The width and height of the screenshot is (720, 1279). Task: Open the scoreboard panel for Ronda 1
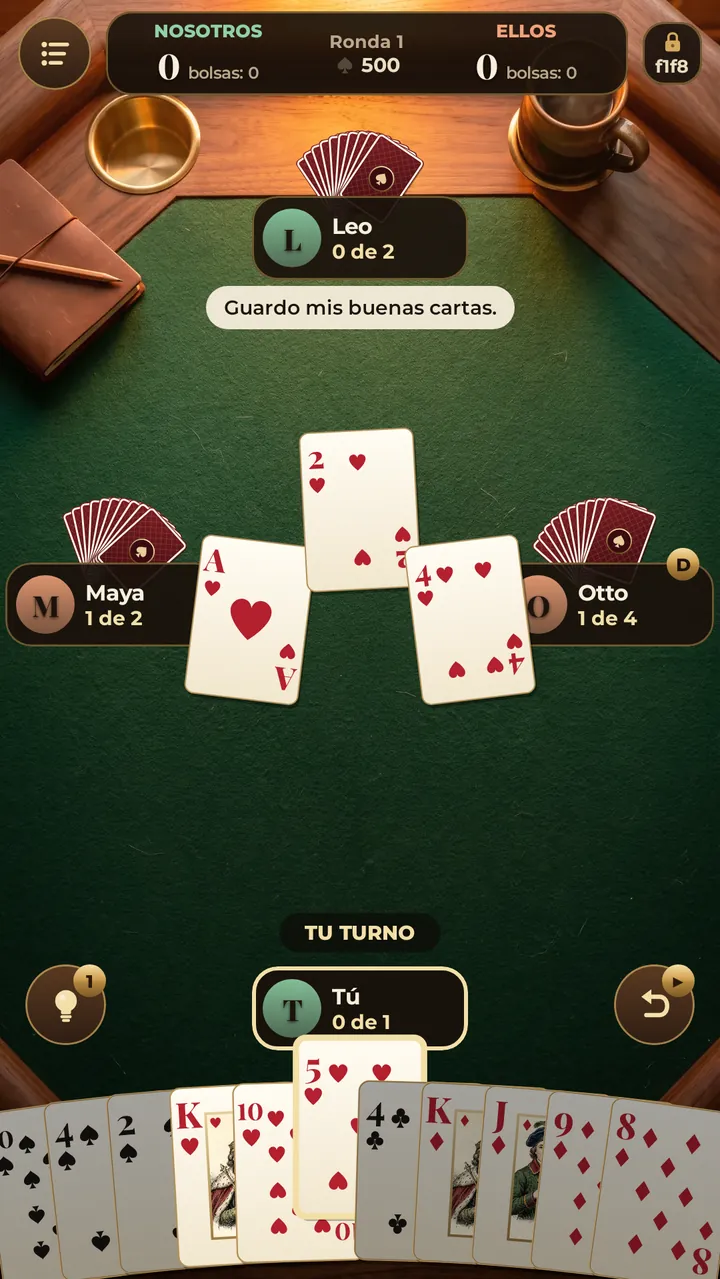click(x=366, y=54)
